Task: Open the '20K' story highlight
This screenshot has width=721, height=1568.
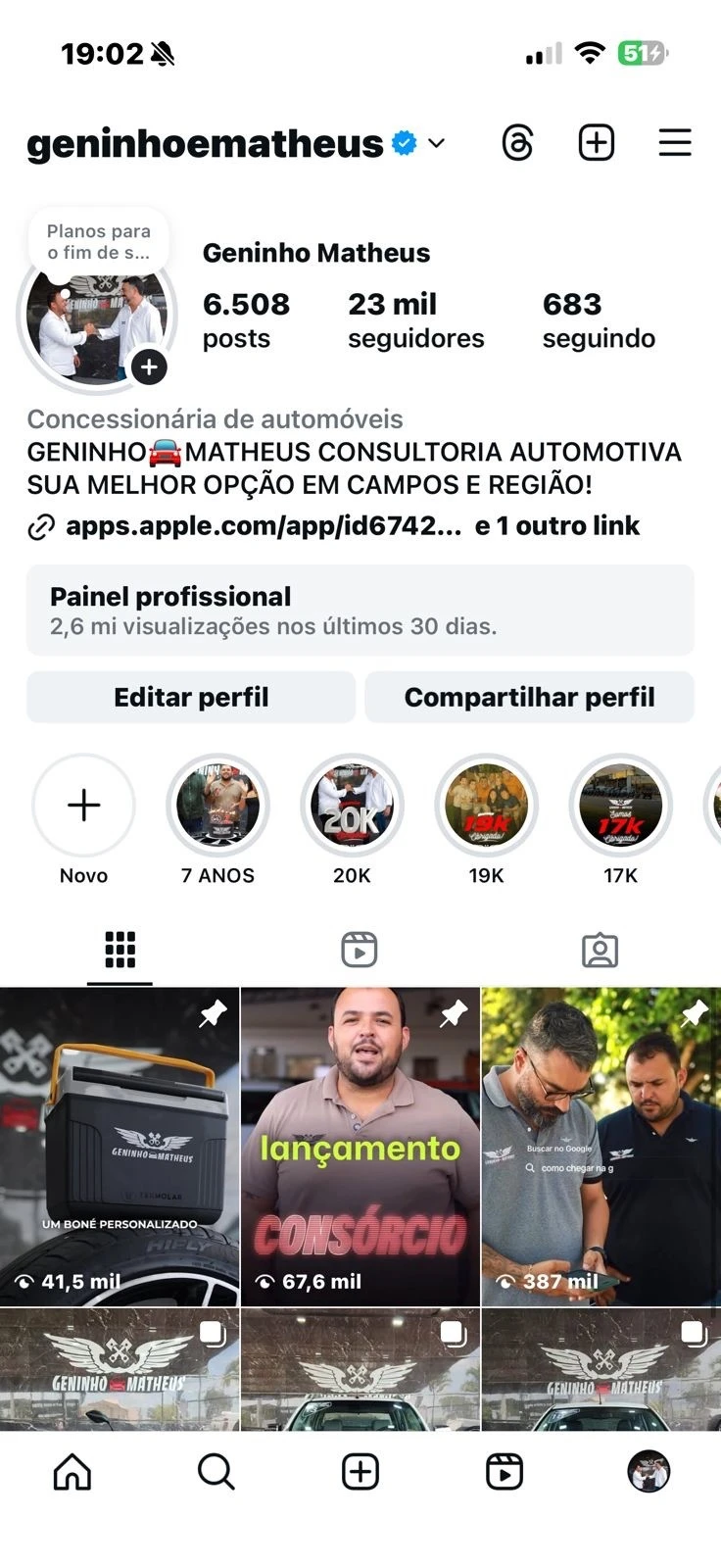Action: [351, 805]
